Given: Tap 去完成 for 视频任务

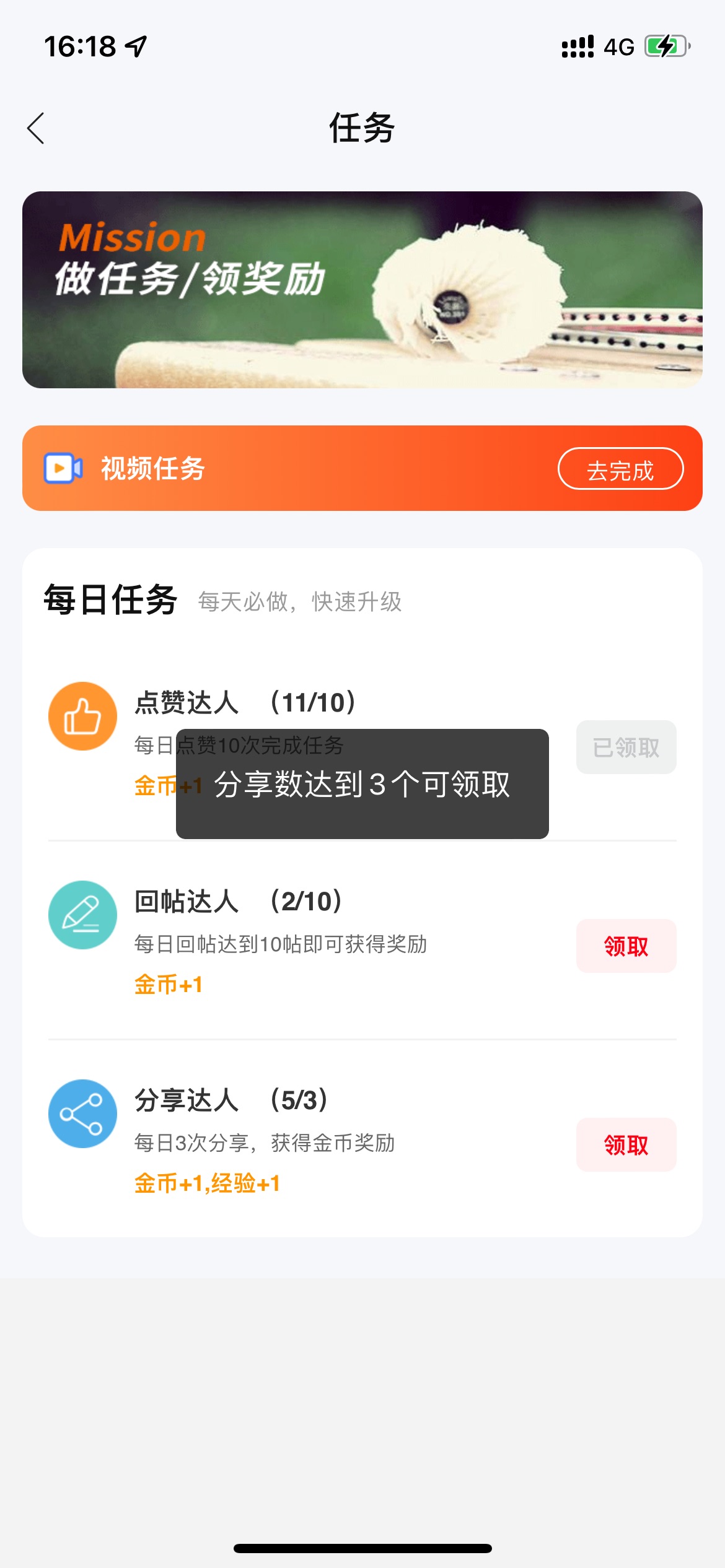Looking at the screenshot, I should (620, 469).
